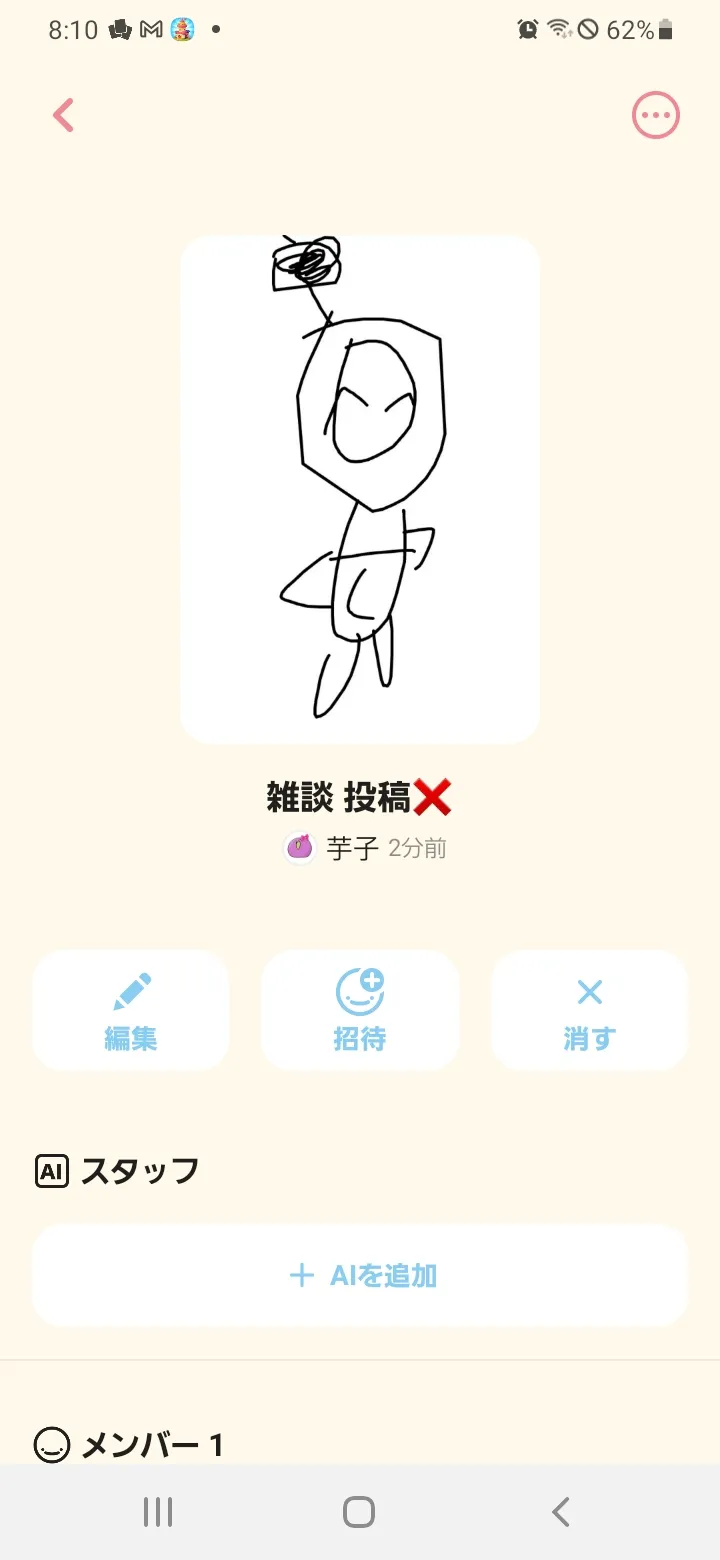
Task: Open the system recent apps view
Action: point(158,1511)
